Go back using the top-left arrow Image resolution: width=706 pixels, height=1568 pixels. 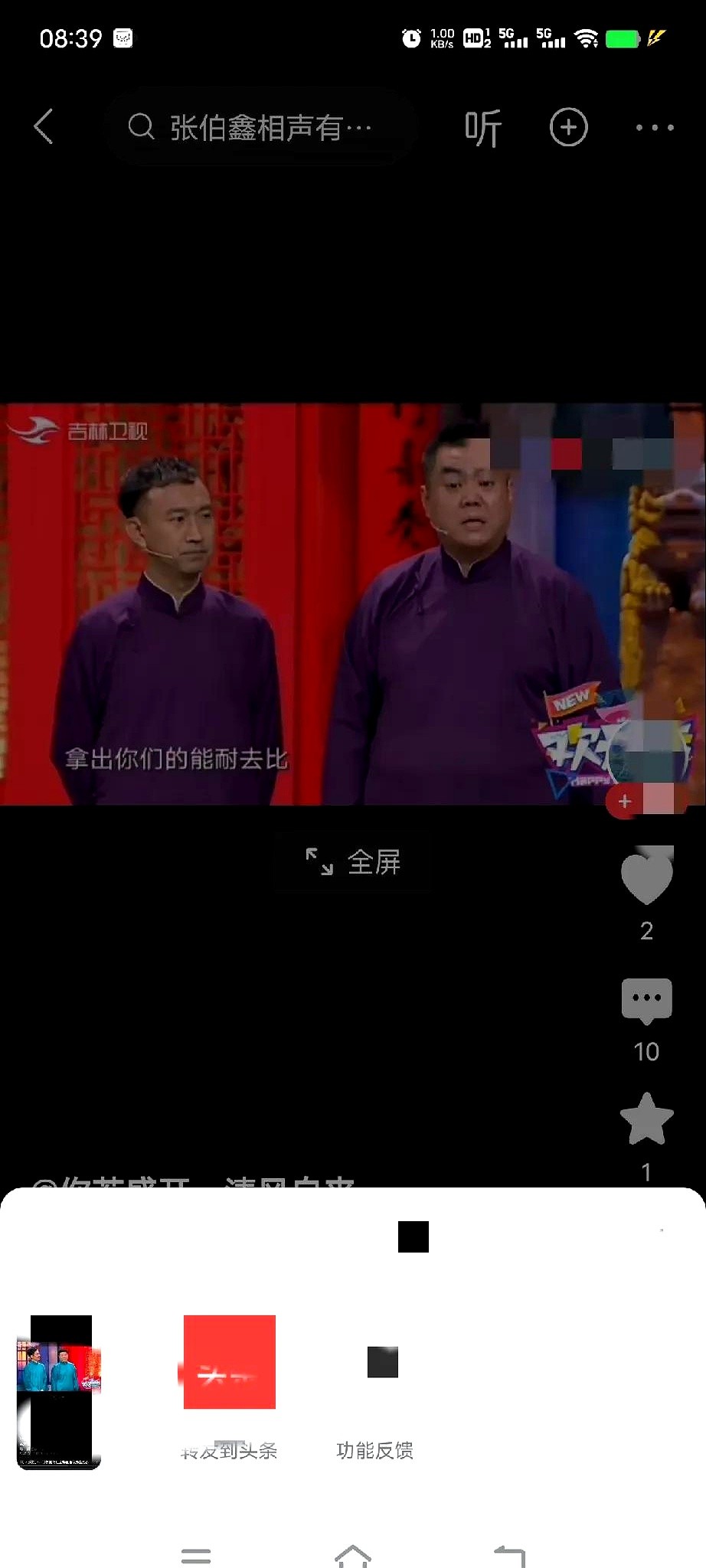point(44,127)
